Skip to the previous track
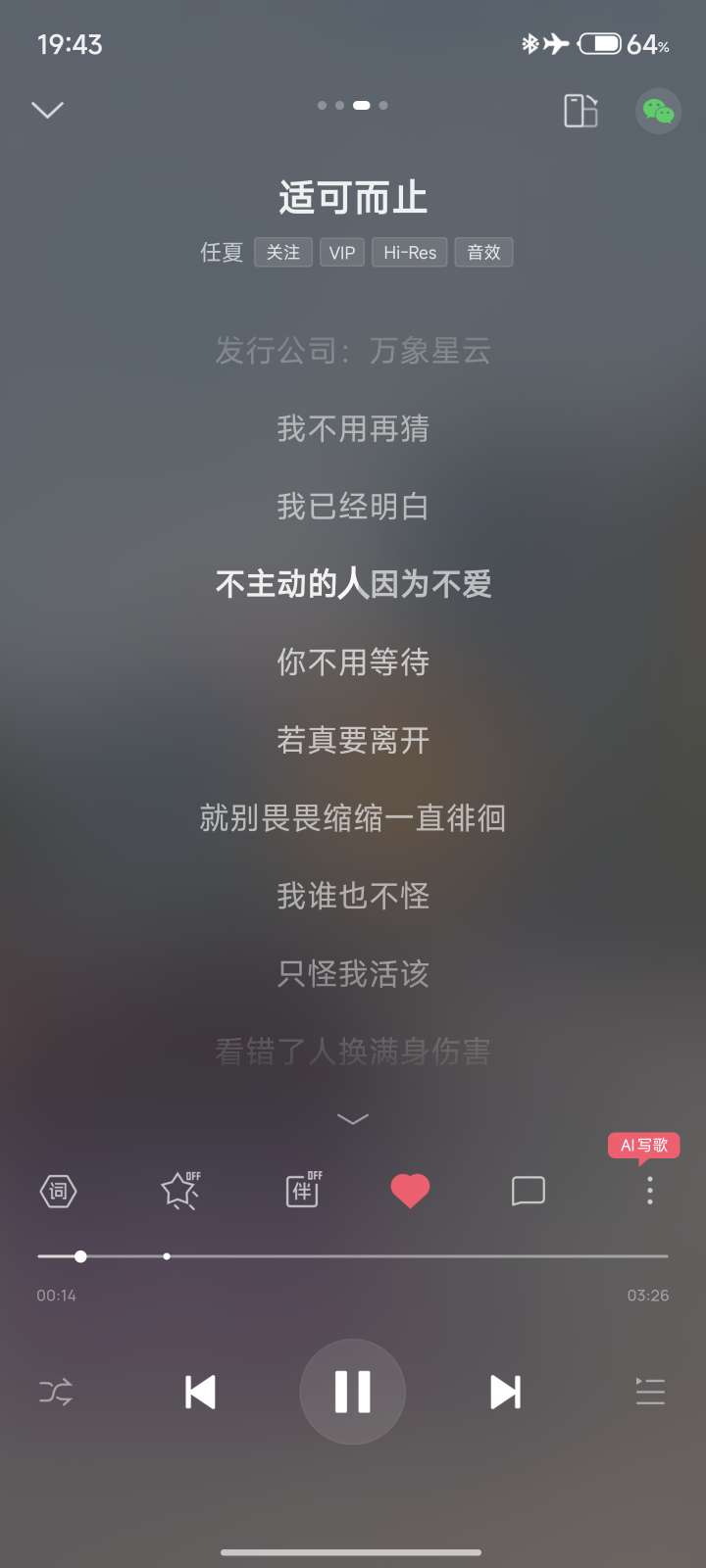The width and height of the screenshot is (706, 1568). (200, 1392)
